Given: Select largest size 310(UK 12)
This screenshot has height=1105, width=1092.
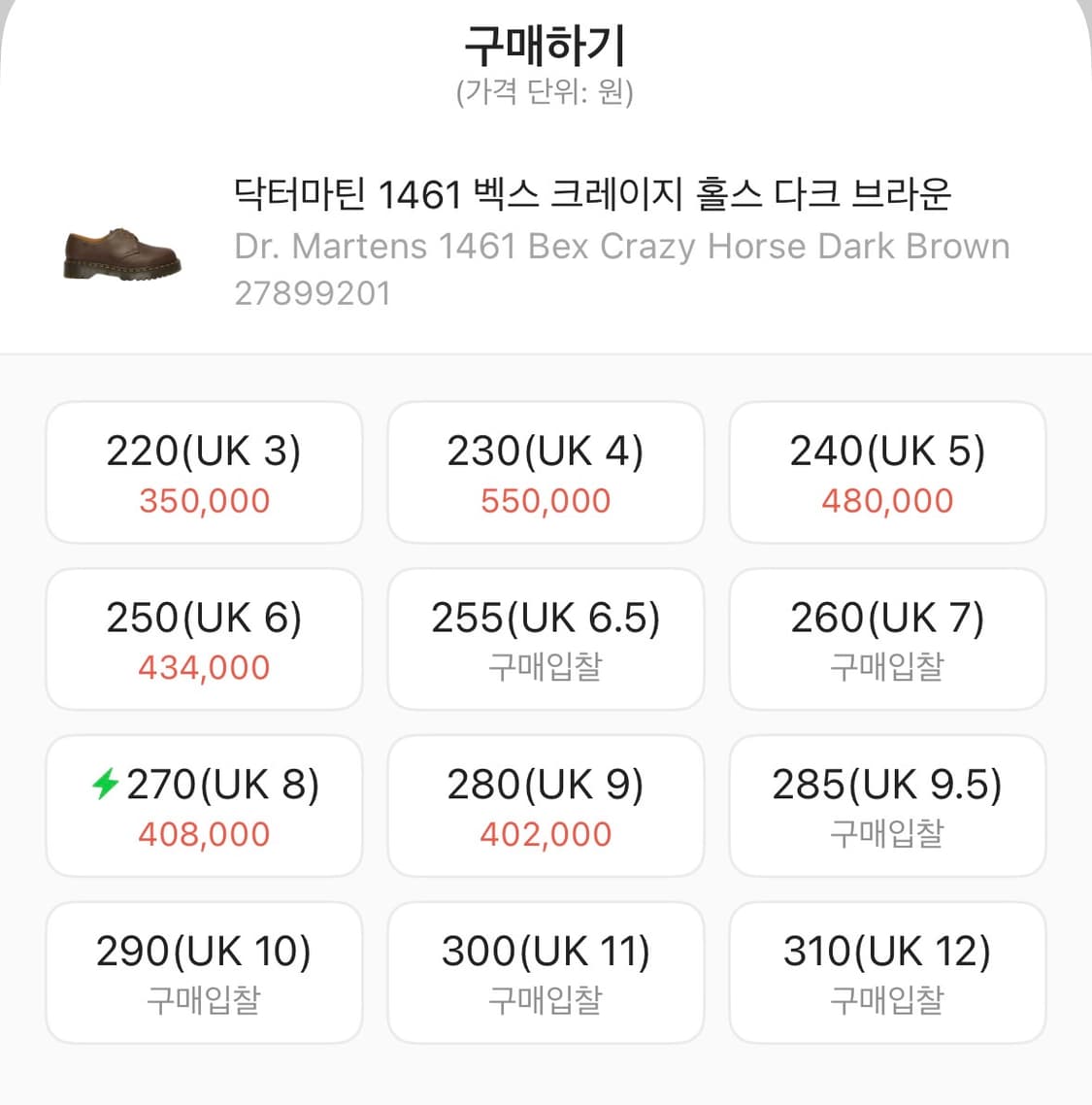Looking at the screenshot, I should 888,972.
